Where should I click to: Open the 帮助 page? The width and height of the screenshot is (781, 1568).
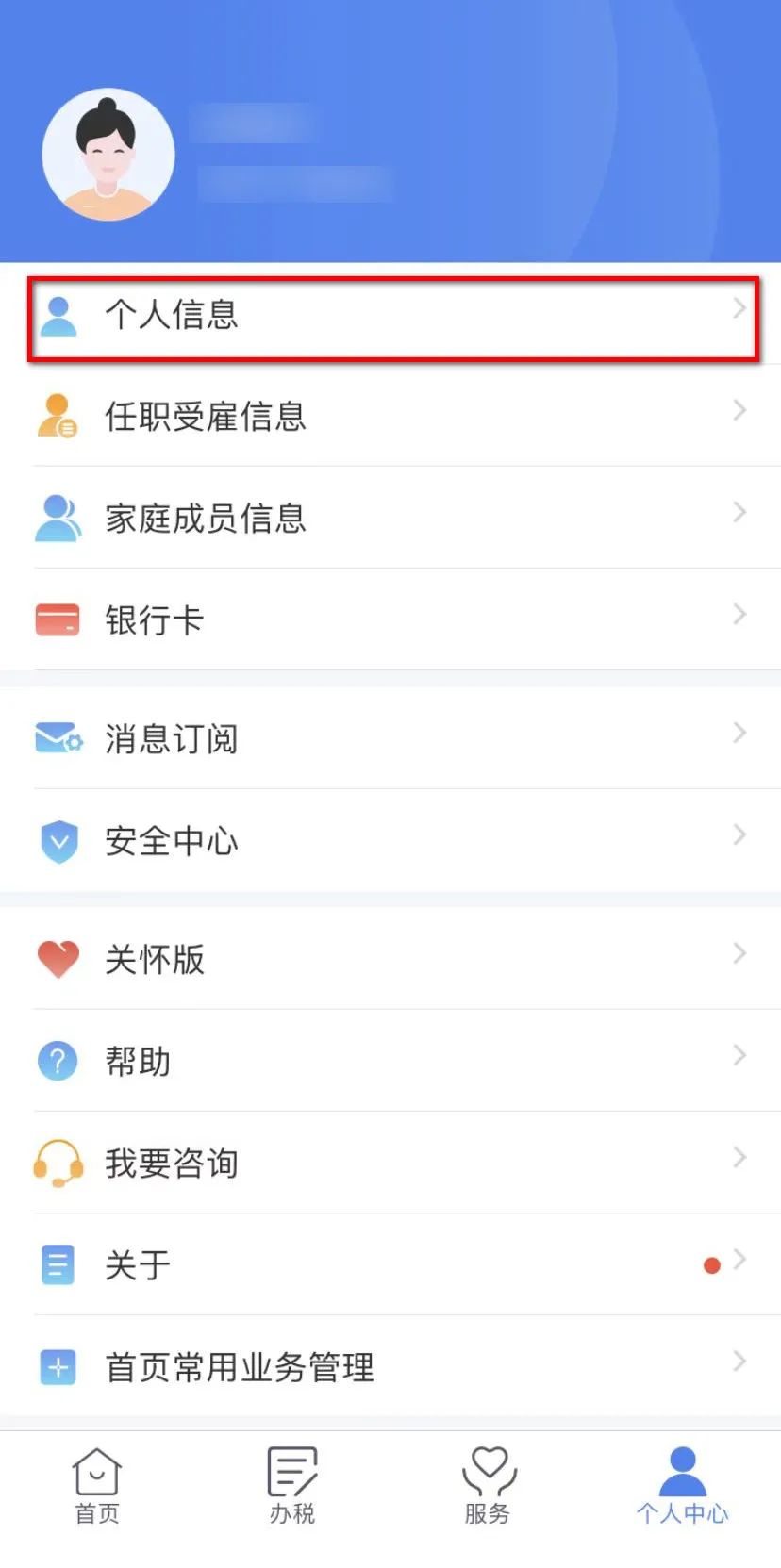click(x=390, y=1061)
